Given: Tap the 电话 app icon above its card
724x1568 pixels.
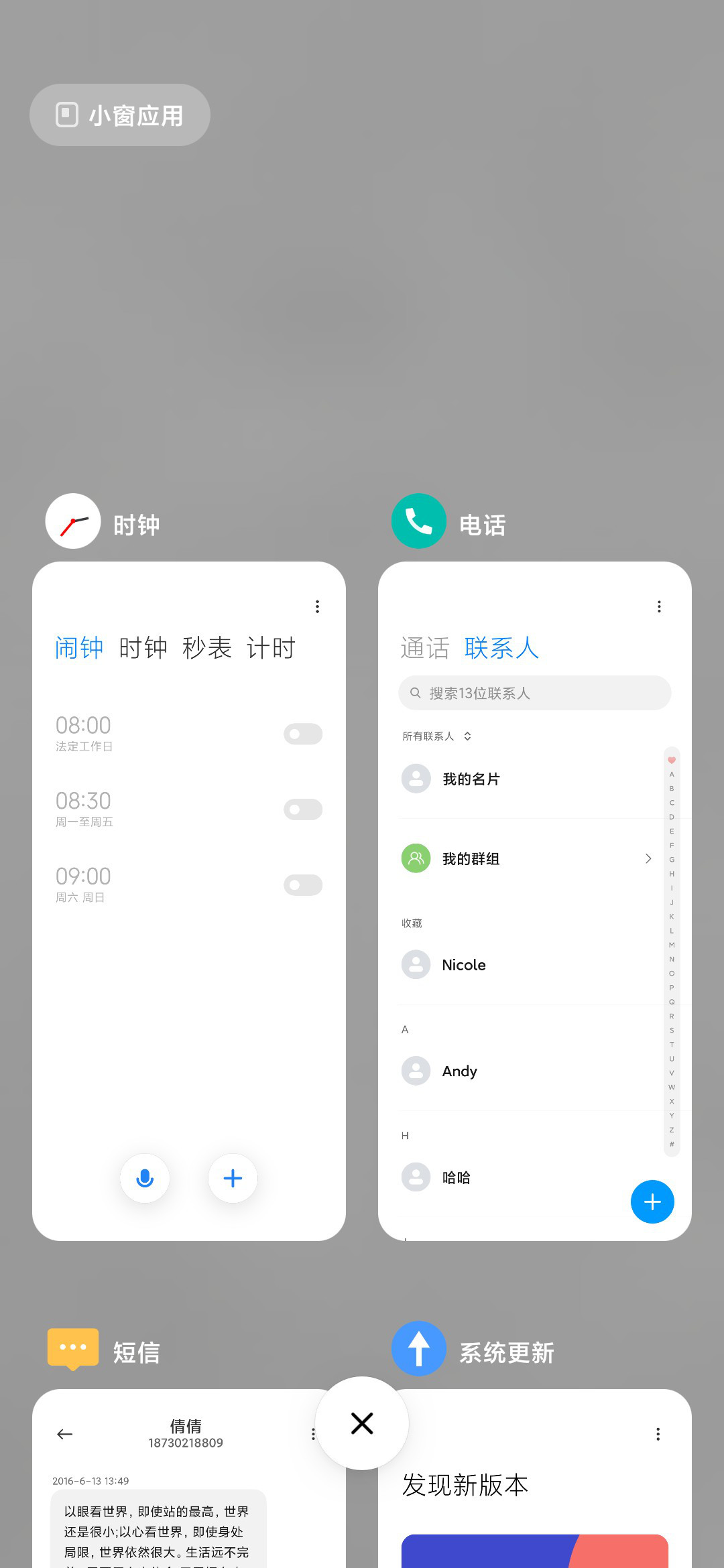Looking at the screenshot, I should pyautogui.click(x=419, y=521).
